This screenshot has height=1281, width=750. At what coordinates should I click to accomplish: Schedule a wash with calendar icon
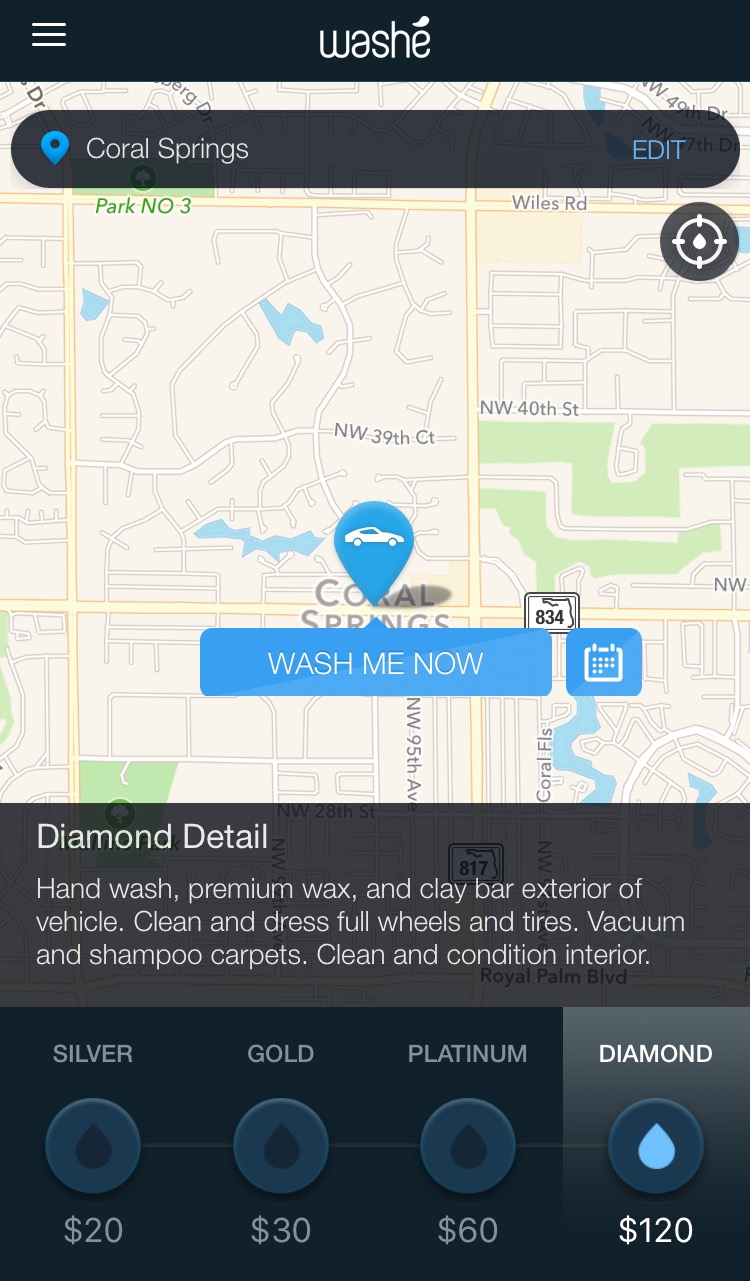pos(604,662)
